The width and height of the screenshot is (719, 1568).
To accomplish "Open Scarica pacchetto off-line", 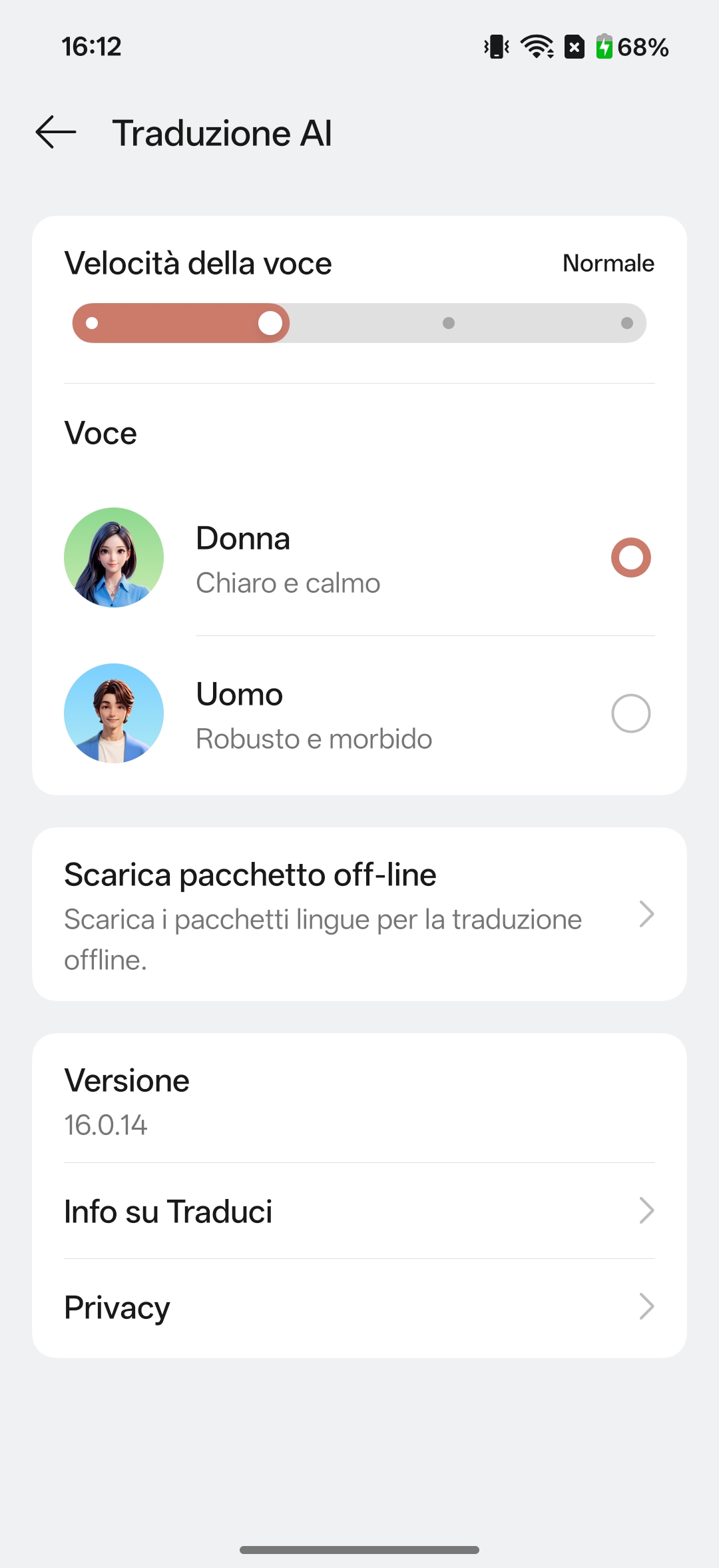I will coord(359,914).
